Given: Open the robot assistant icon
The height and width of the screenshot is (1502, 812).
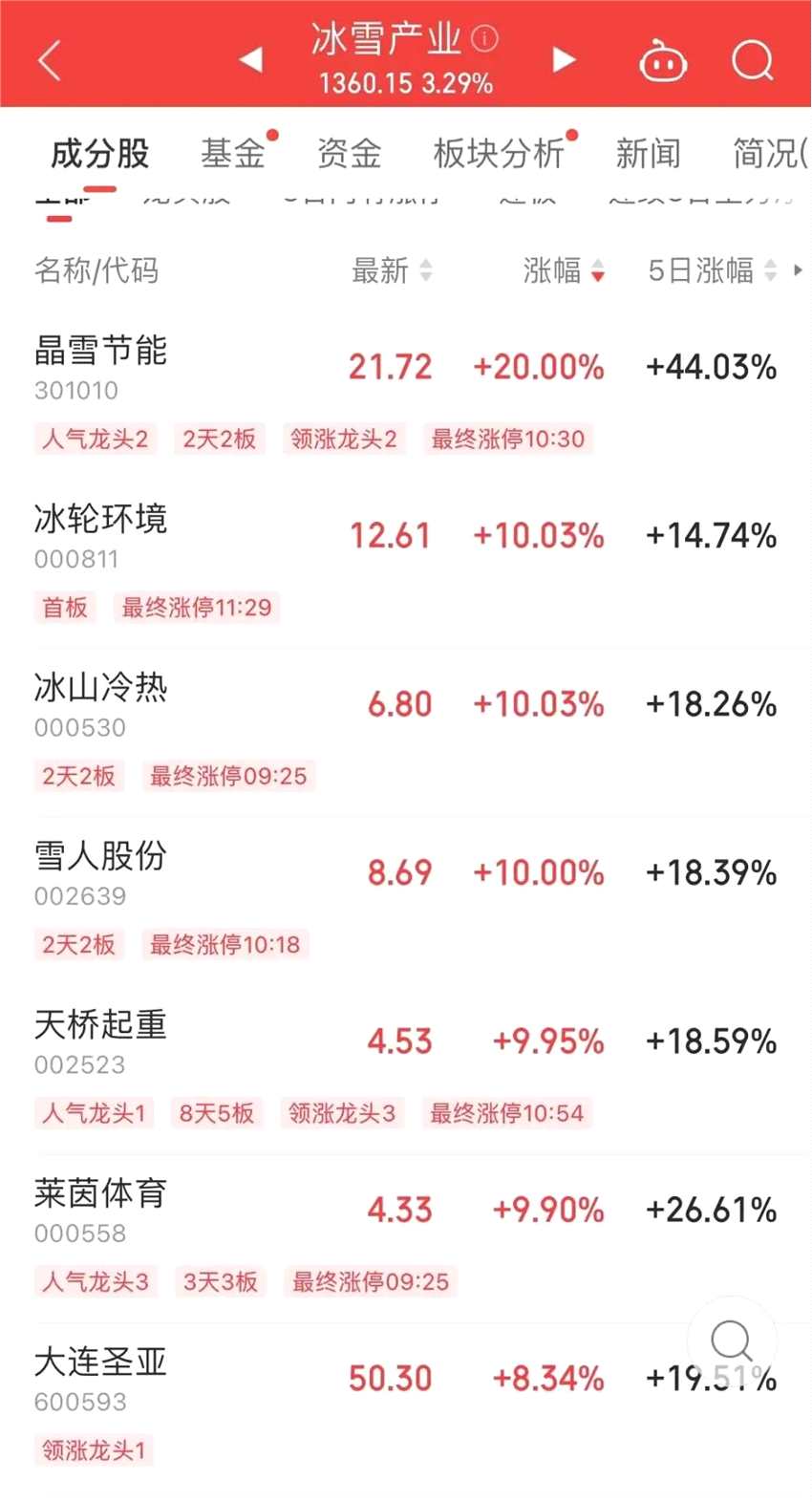Looking at the screenshot, I should click(x=663, y=62).
